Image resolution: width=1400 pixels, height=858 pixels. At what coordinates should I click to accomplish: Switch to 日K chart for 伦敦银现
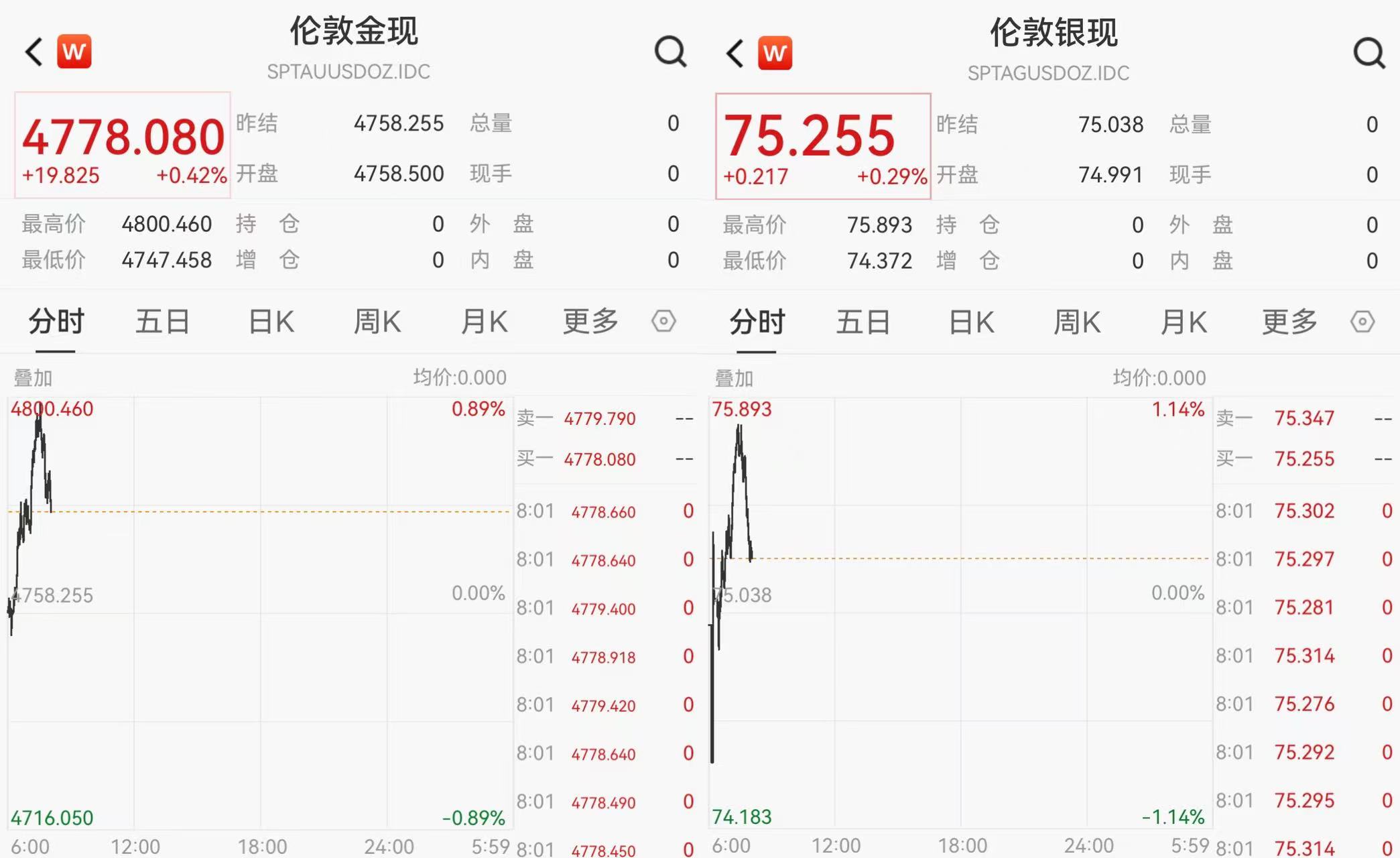(x=971, y=322)
